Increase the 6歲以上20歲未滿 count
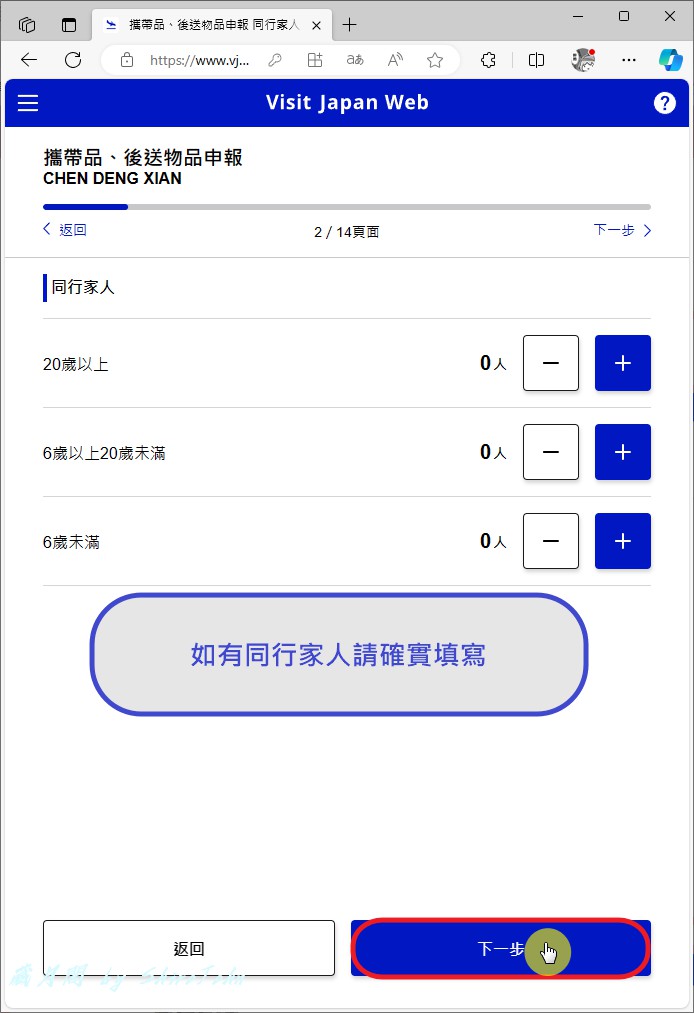This screenshot has height=1013, width=694. (x=622, y=452)
